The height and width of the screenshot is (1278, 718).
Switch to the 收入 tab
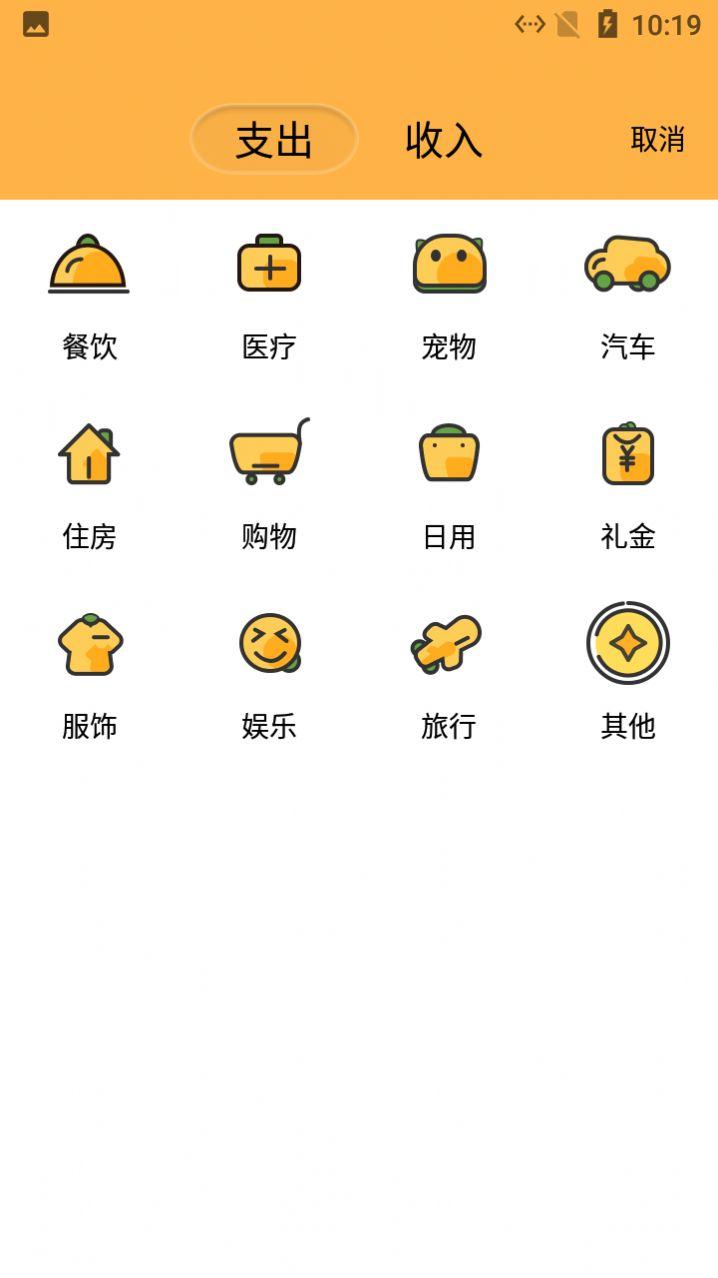tap(444, 140)
